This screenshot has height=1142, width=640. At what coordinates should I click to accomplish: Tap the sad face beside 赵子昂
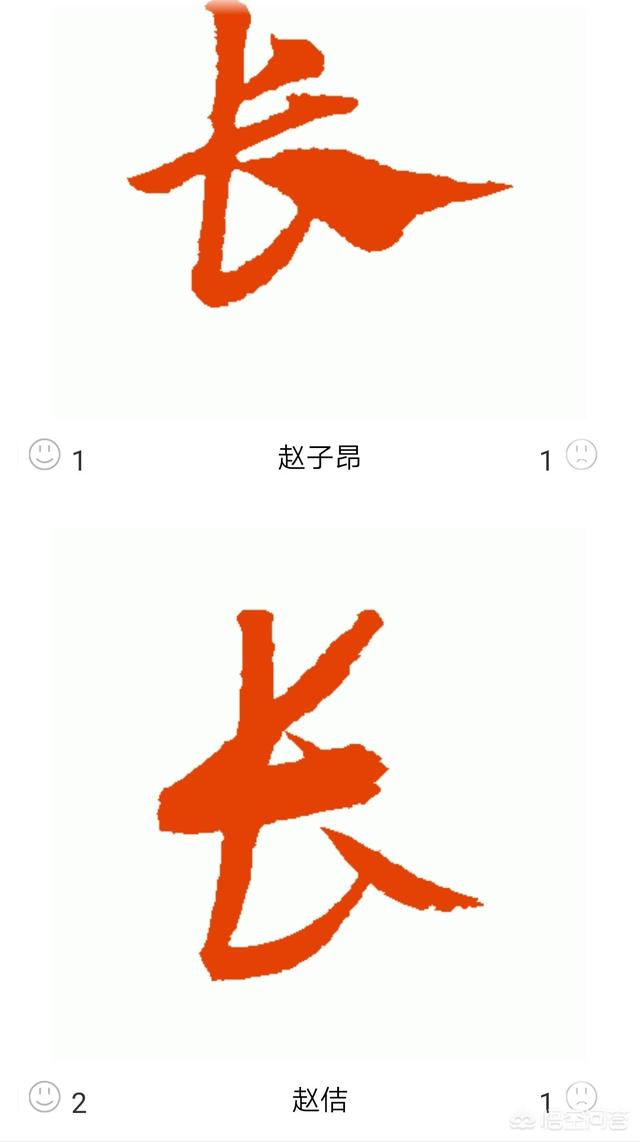tap(581, 455)
